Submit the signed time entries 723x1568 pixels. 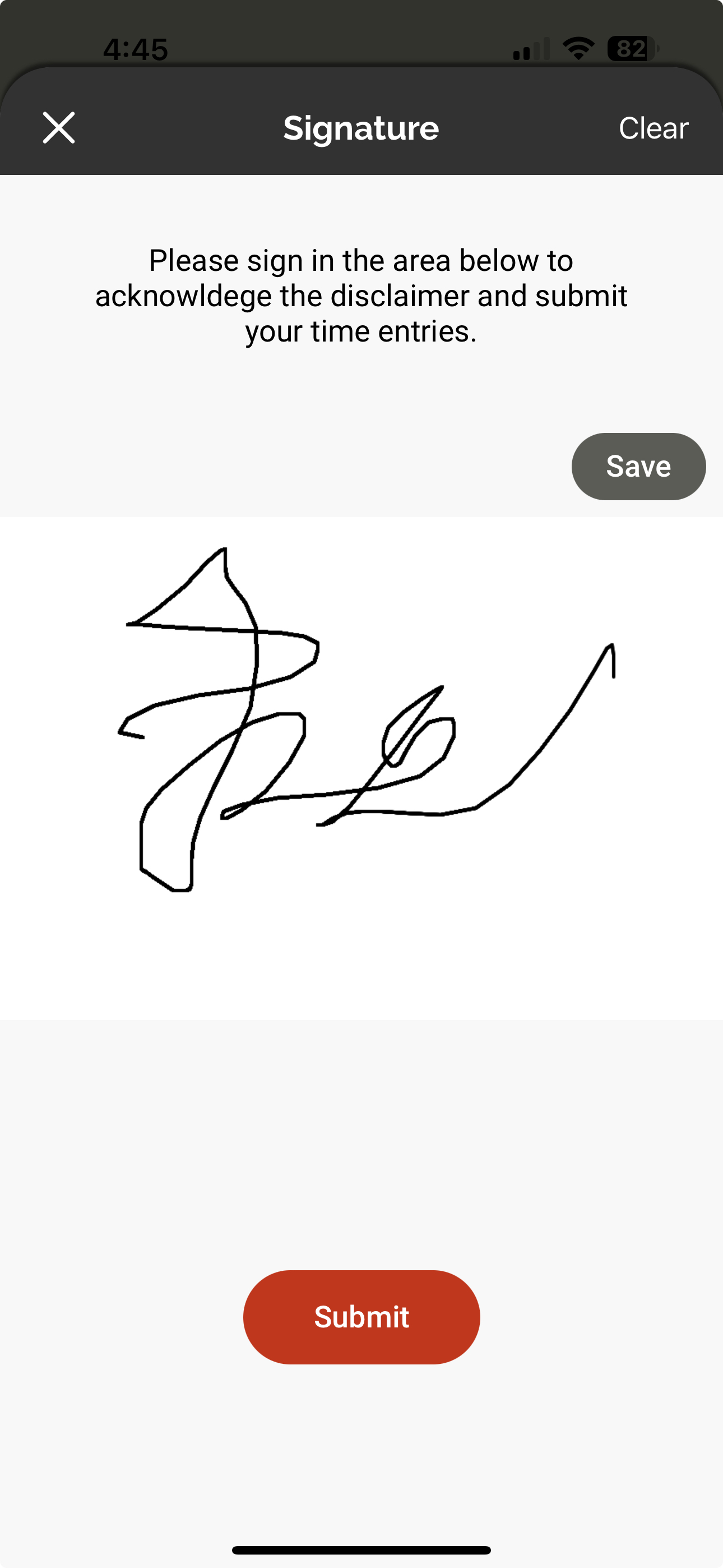pos(361,1317)
